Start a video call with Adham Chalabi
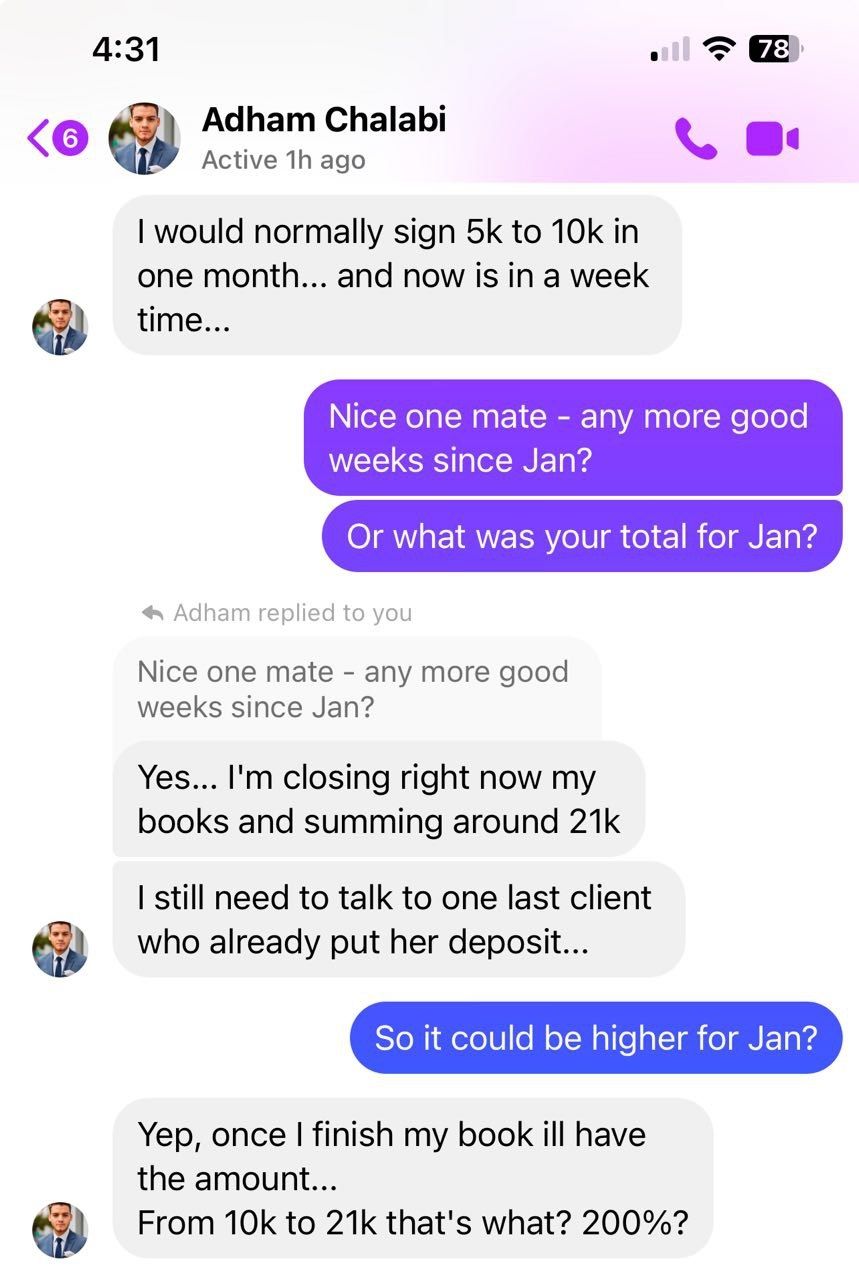Screen dimensions: 859x1280 tap(772, 139)
